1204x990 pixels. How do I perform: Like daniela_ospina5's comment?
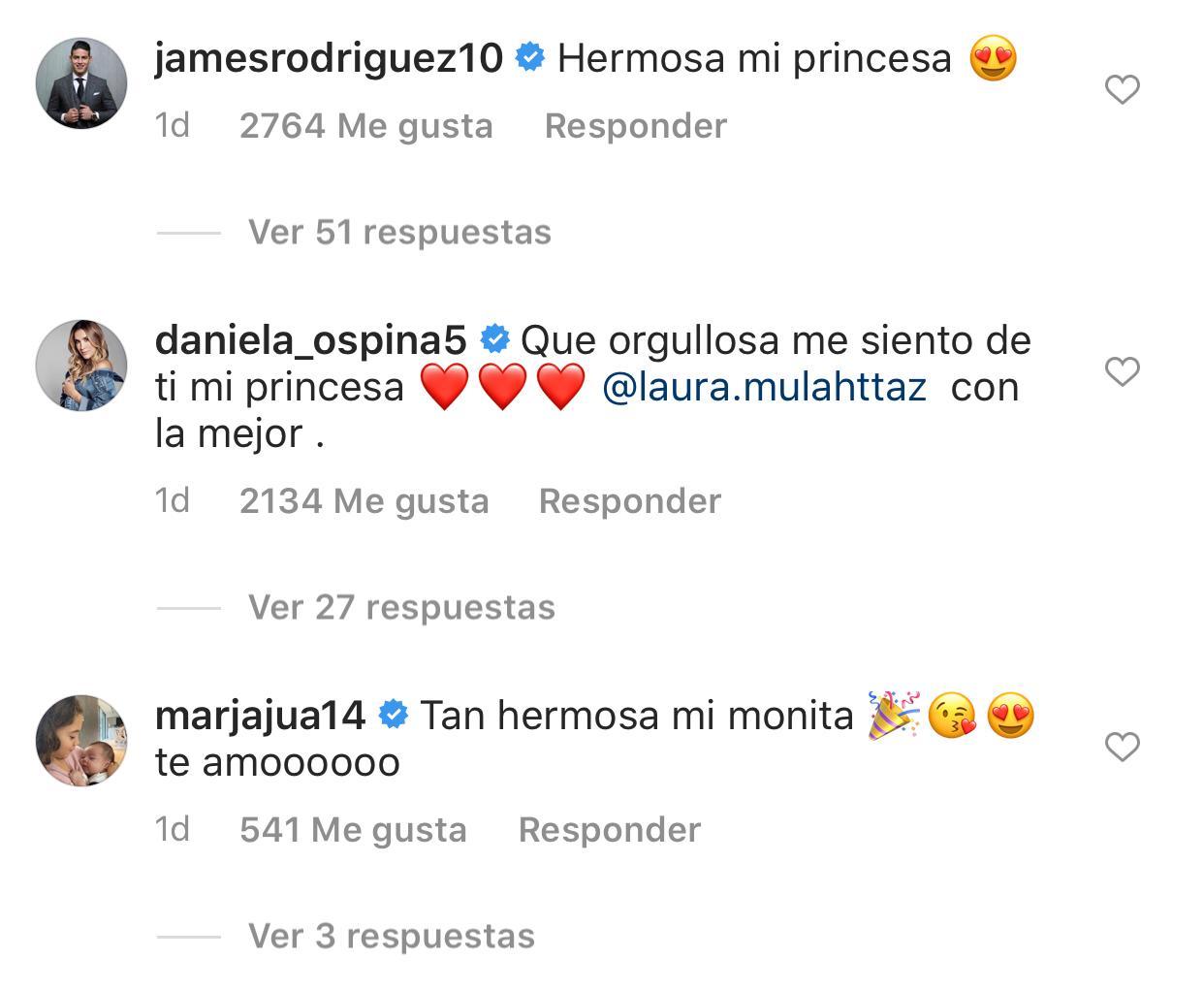pos(1122,371)
